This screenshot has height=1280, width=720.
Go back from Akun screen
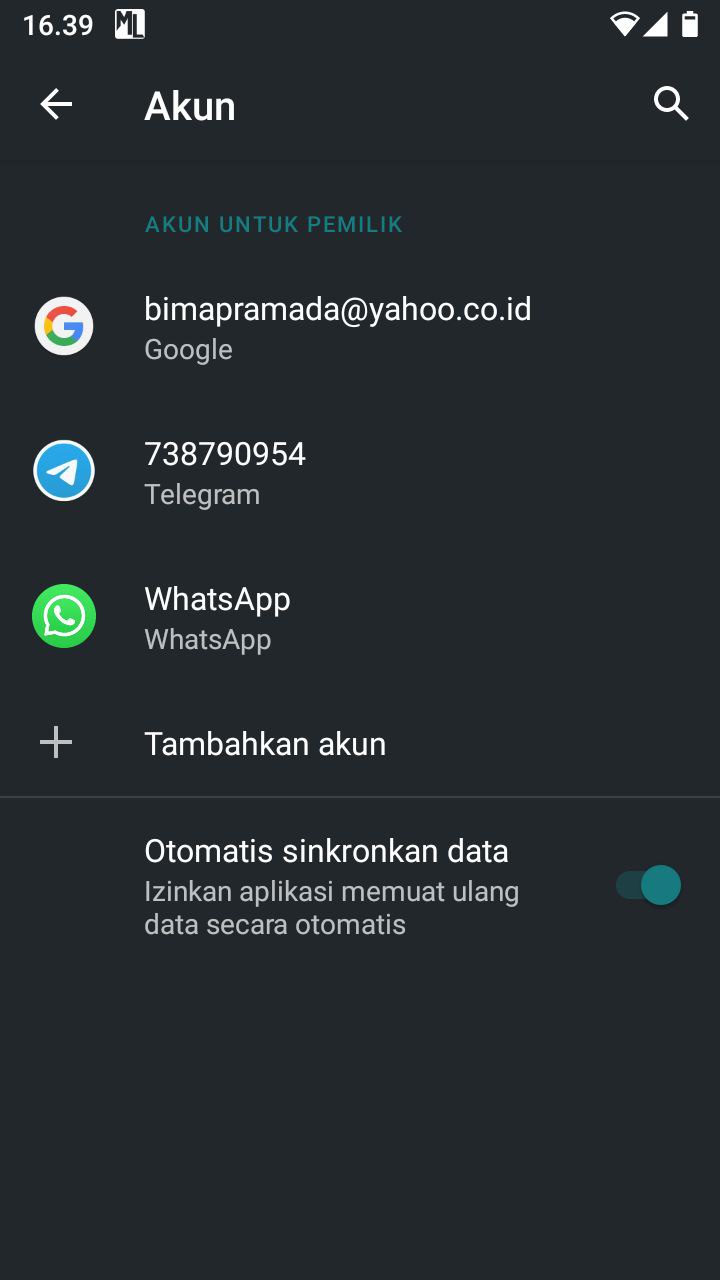click(56, 104)
